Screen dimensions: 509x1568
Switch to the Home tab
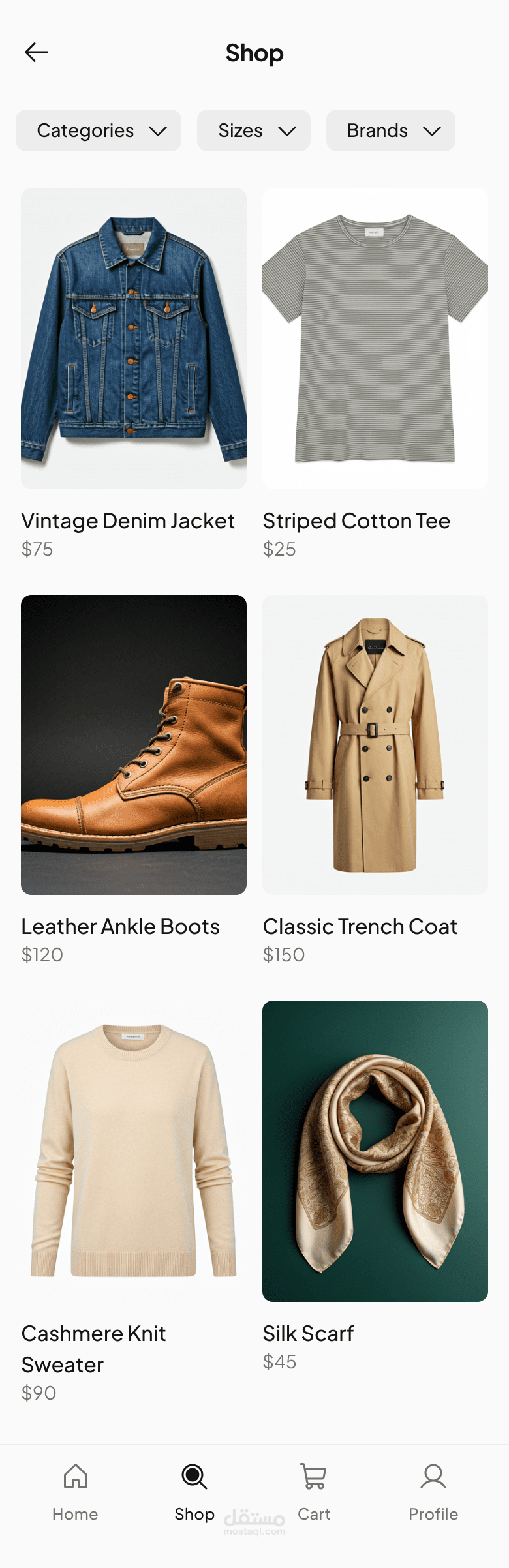coord(75,1491)
